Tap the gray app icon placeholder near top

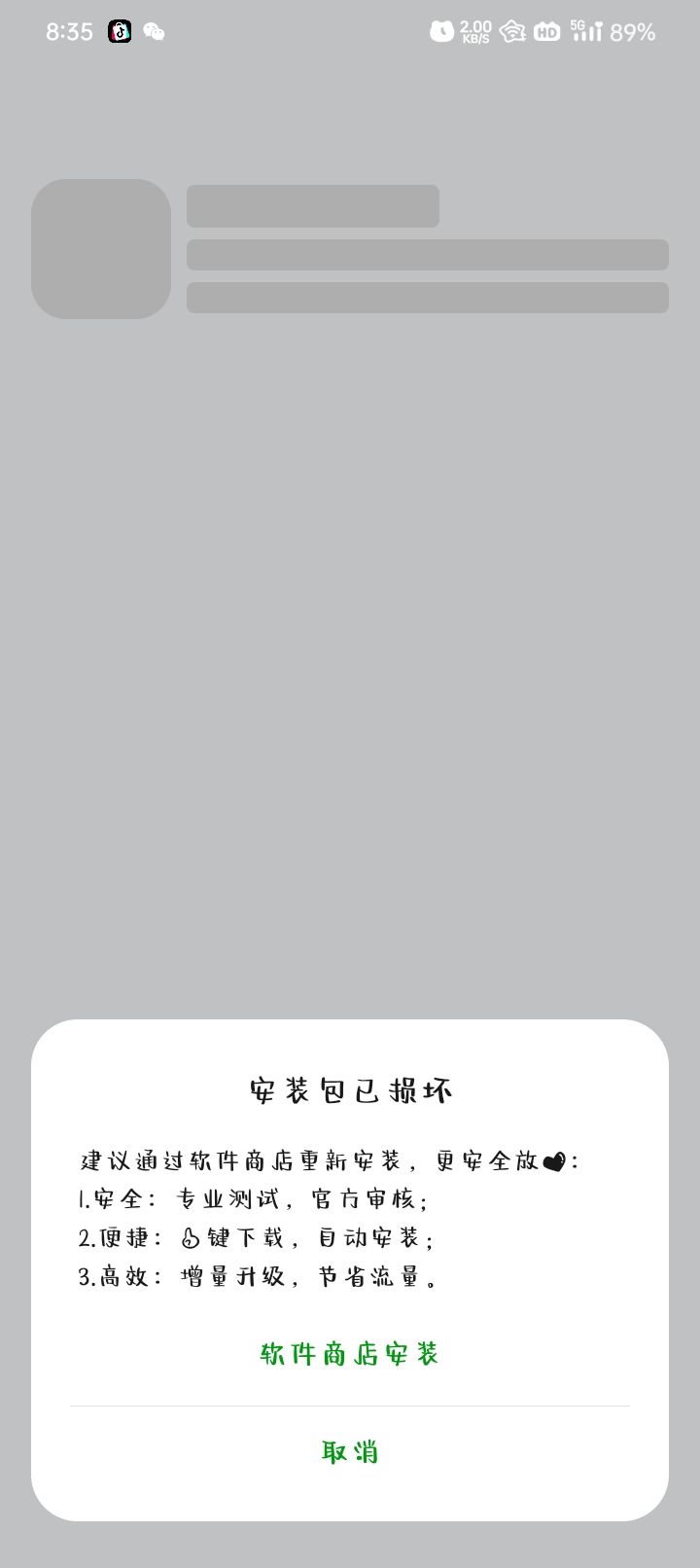[x=101, y=249]
